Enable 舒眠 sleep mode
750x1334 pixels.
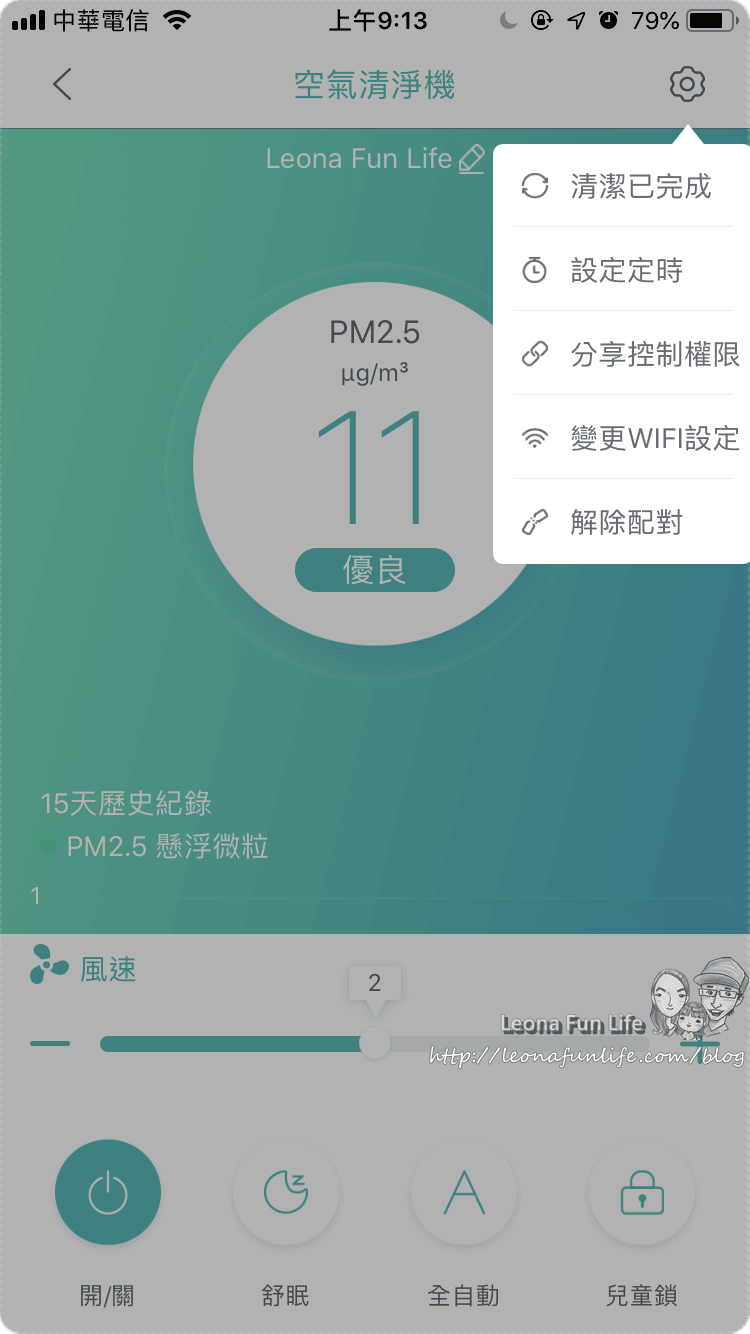[x=286, y=1192]
